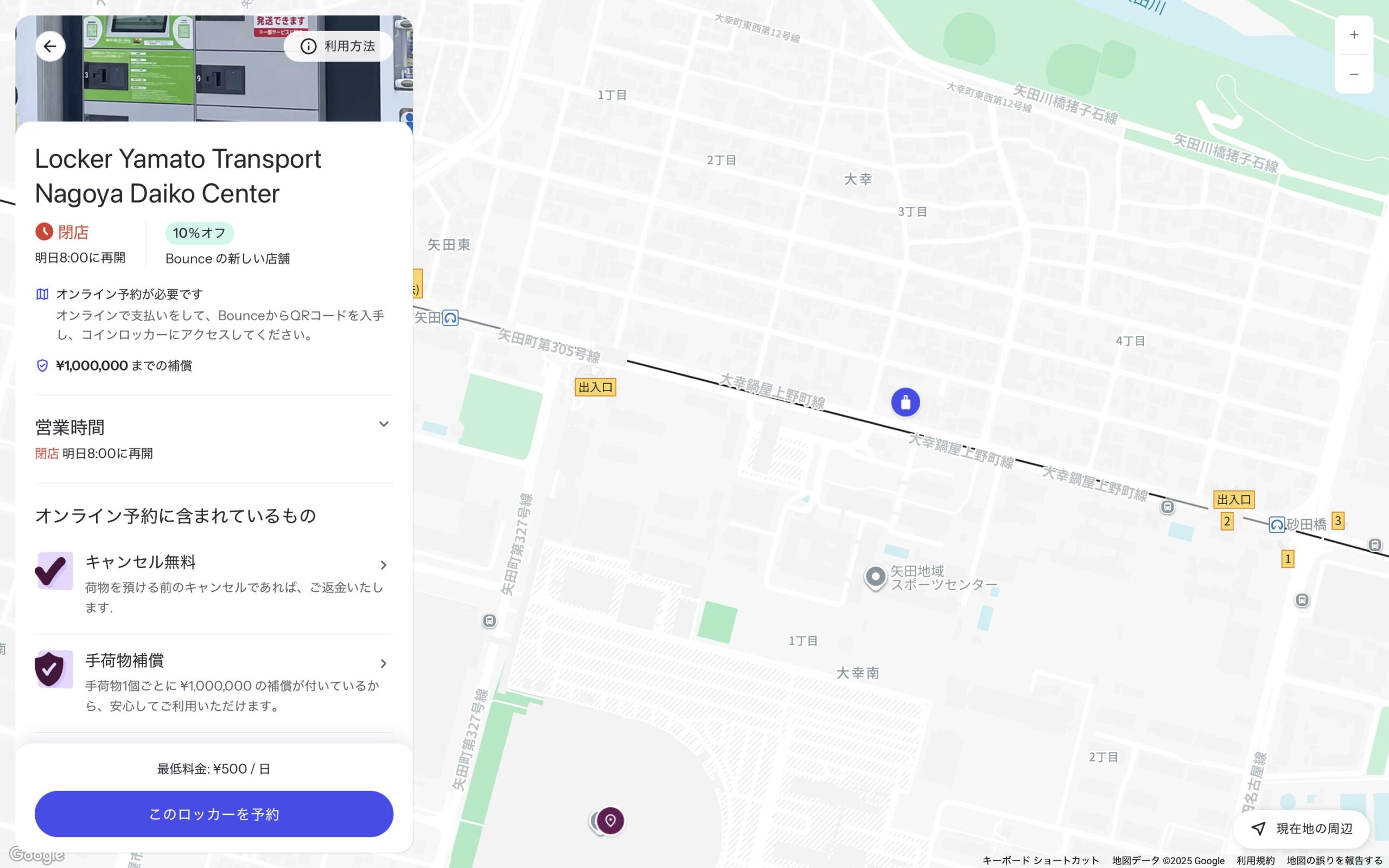The image size is (1389, 868).
Task: Reserve with このロッカーを予約 button
Action: [214, 813]
